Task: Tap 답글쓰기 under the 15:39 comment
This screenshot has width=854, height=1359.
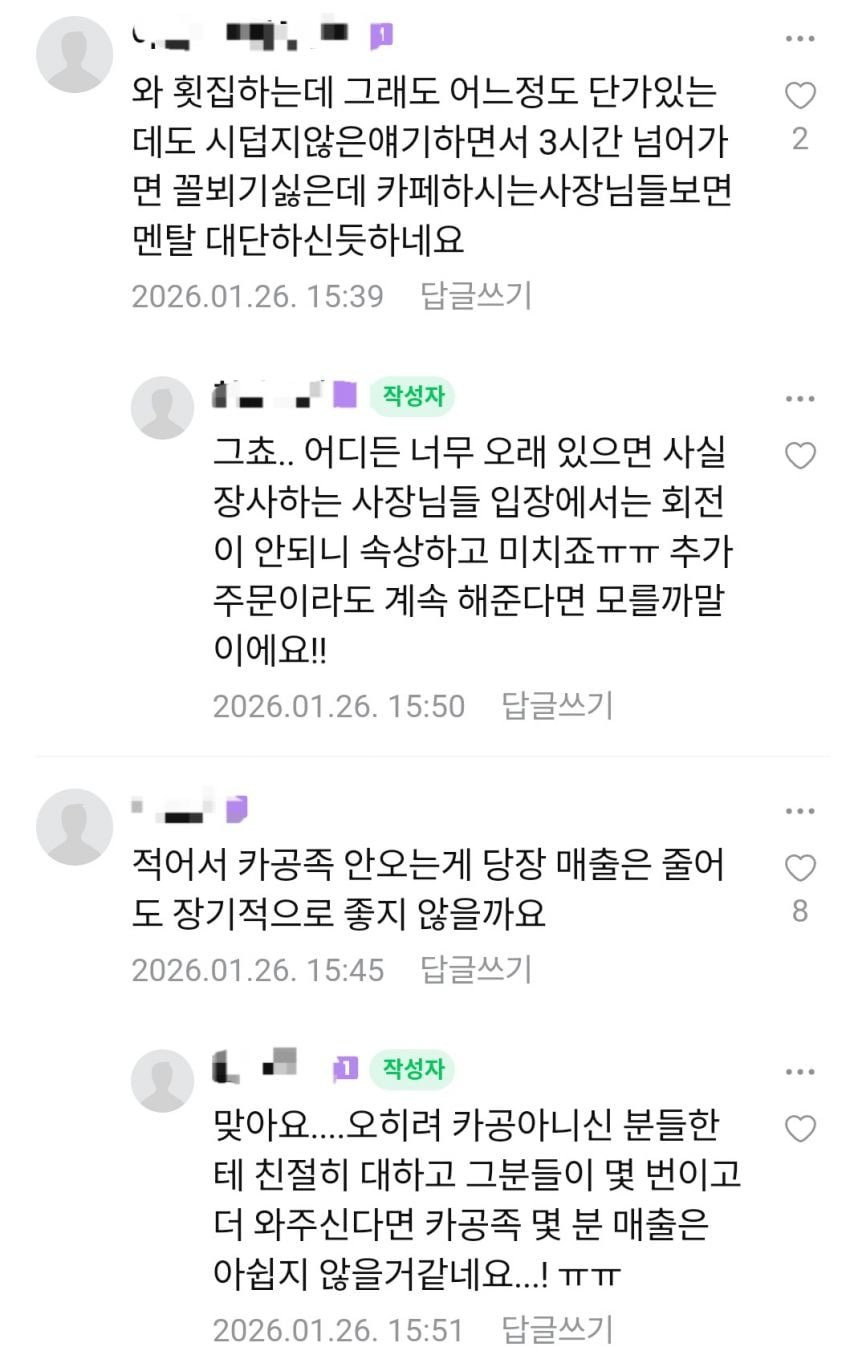Action: (476, 296)
